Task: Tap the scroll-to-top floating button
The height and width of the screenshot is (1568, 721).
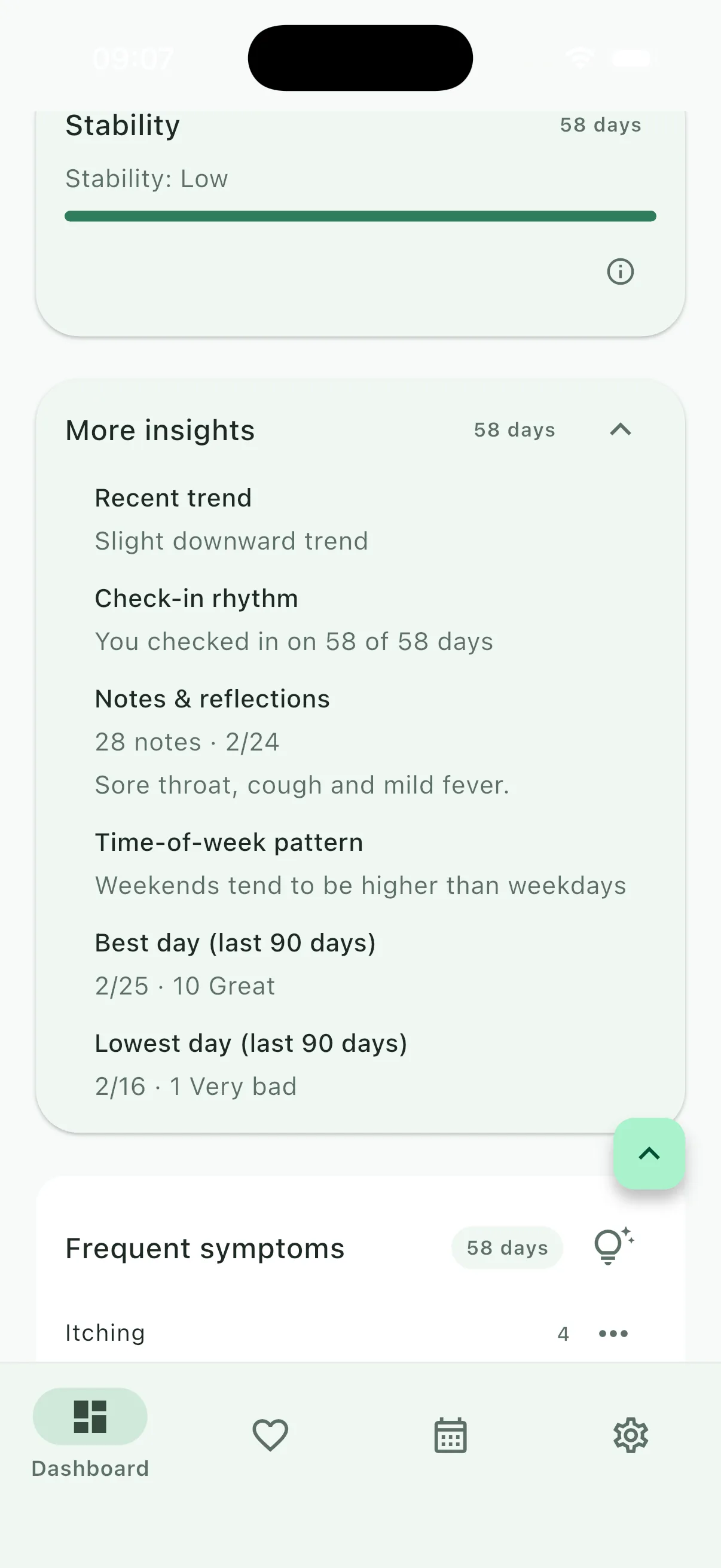Action: [x=649, y=1154]
